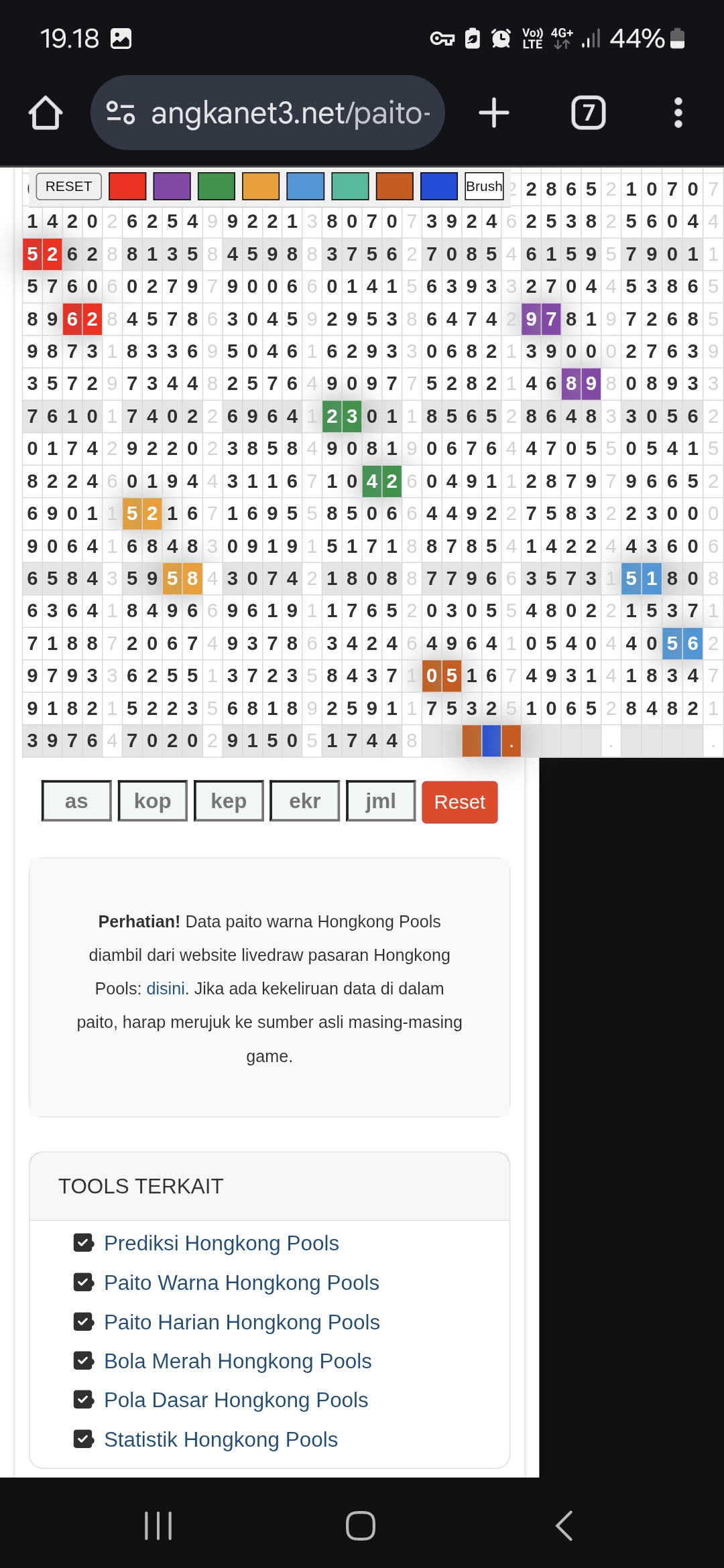724x1568 pixels.
Task: Select the Brush tool
Action: click(x=484, y=186)
